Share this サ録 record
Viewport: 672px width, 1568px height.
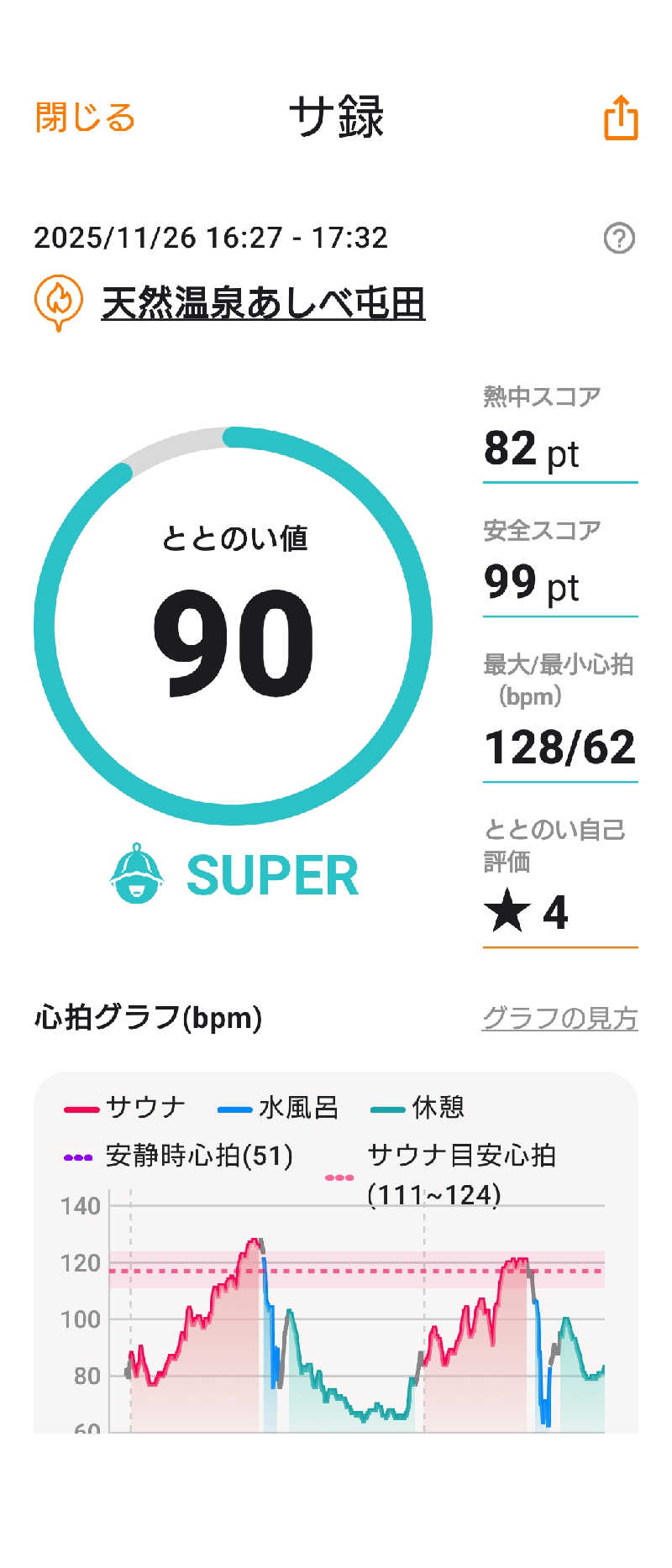621,118
